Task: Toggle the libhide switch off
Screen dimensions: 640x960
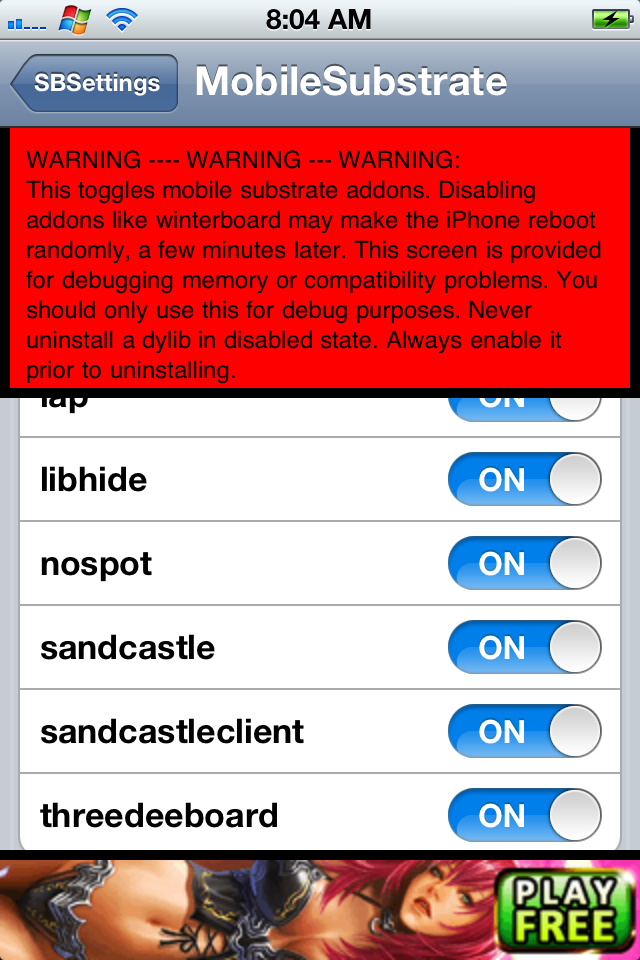Action: click(524, 479)
